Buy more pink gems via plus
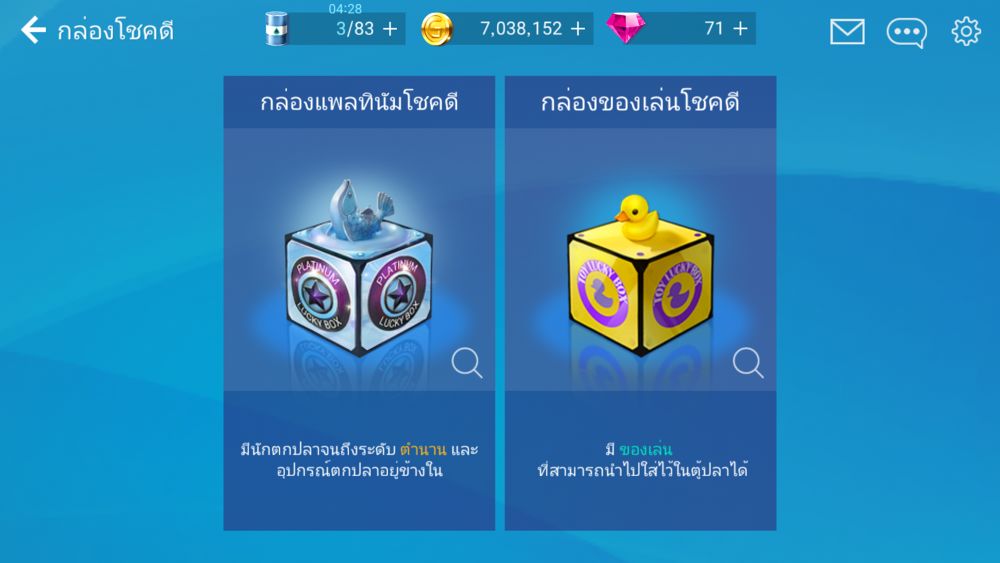The width and height of the screenshot is (1000, 563). click(x=740, y=29)
